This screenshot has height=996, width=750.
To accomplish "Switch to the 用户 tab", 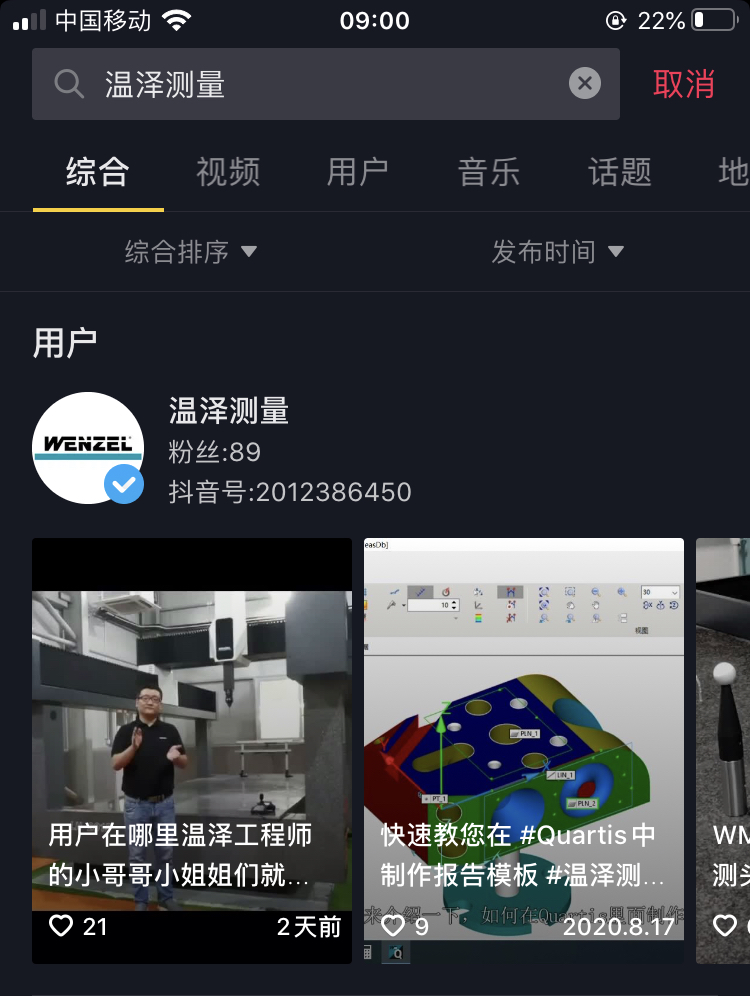I will (x=357, y=172).
